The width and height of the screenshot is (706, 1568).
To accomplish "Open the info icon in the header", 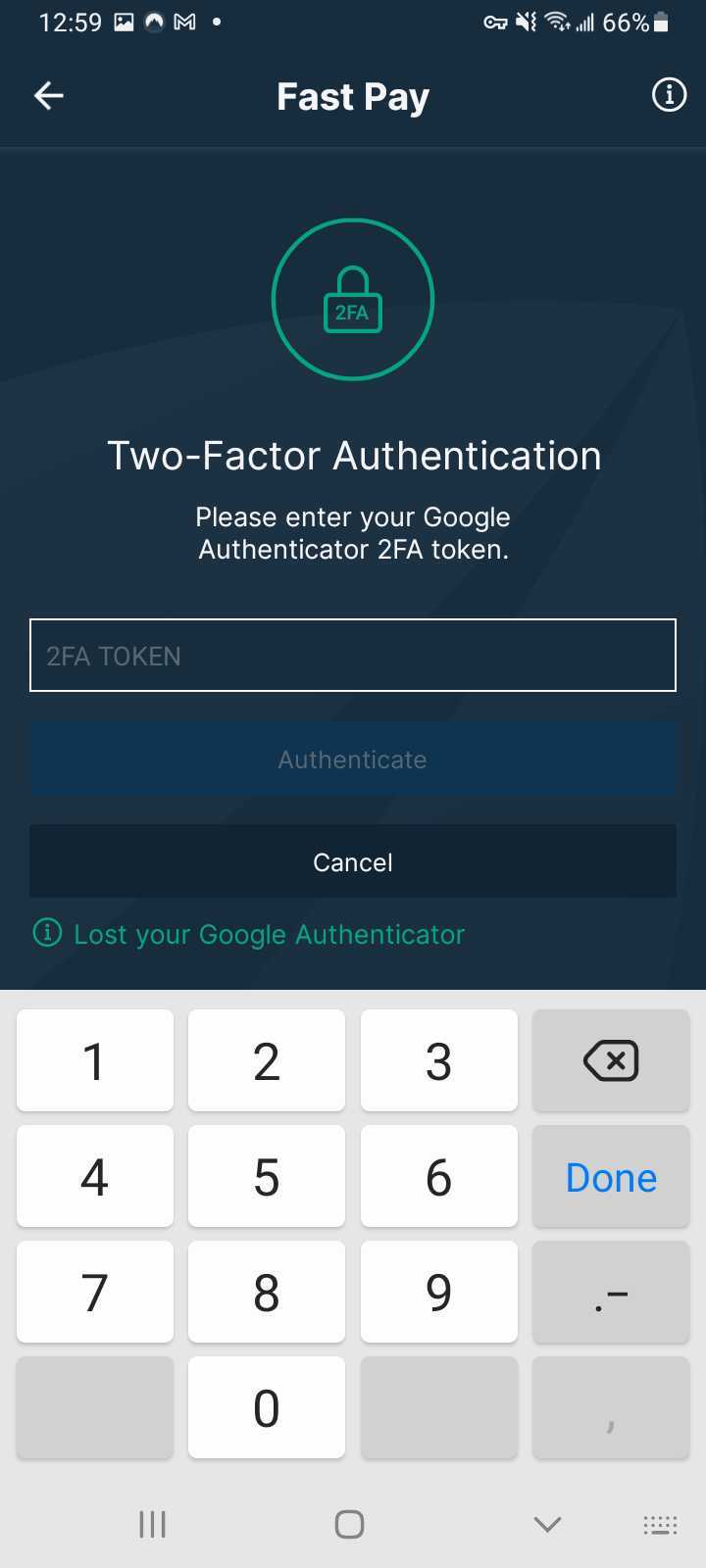I will tap(669, 95).
